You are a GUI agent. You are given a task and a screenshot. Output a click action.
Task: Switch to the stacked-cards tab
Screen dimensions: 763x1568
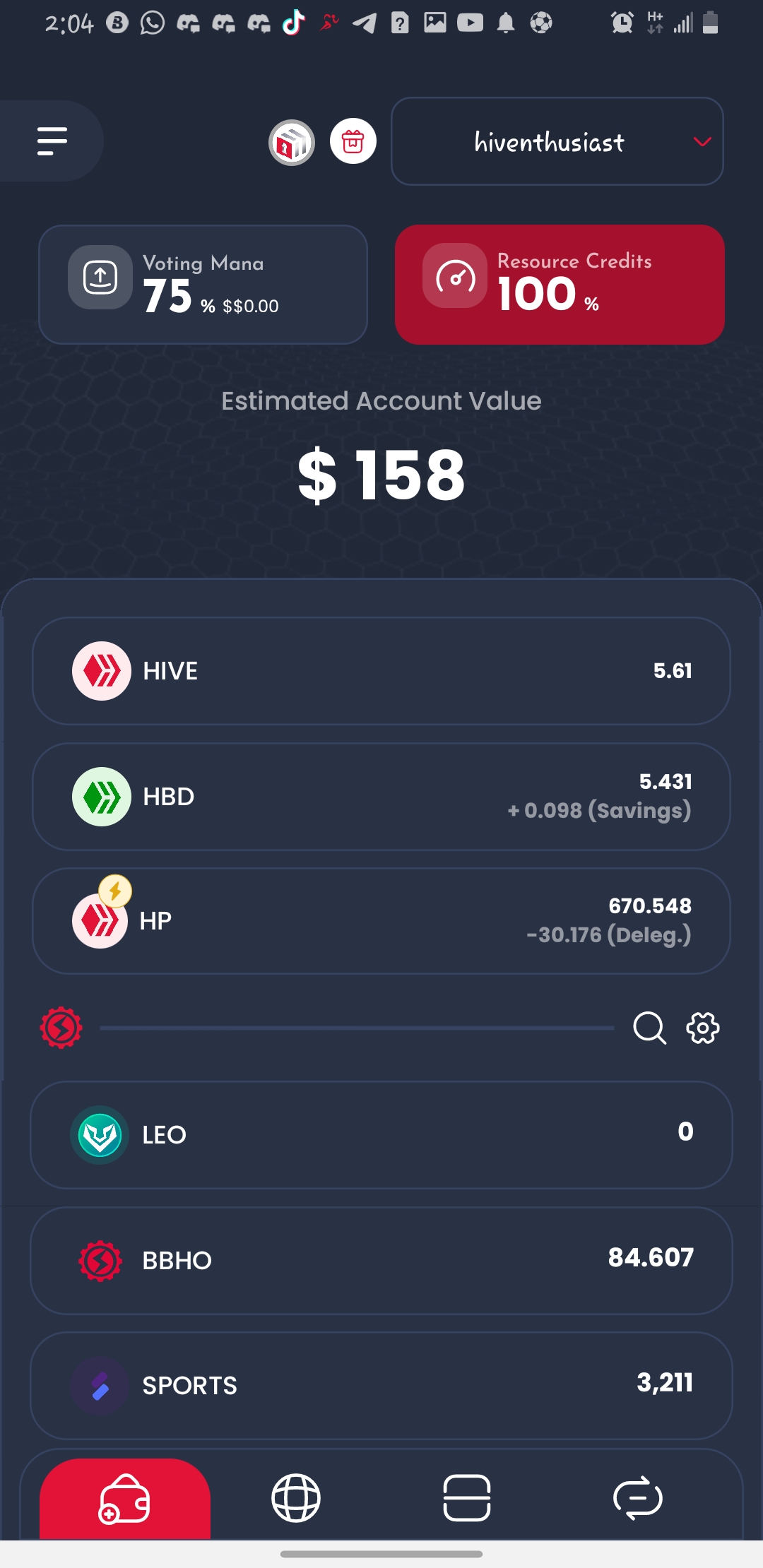coord(466,1498)
